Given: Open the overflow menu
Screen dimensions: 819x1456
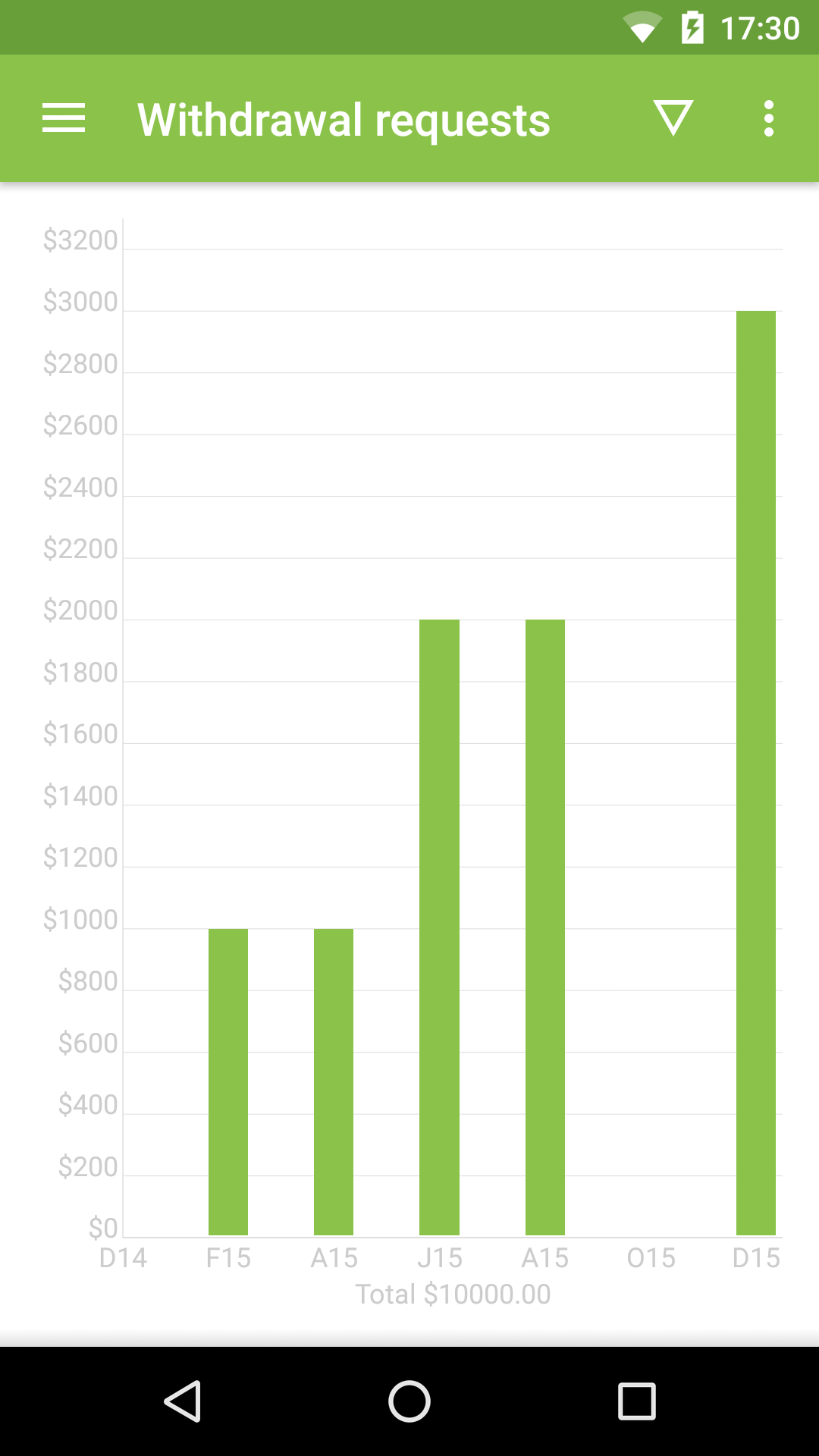Looking at the screenshot, I should (x=769, y=119).
